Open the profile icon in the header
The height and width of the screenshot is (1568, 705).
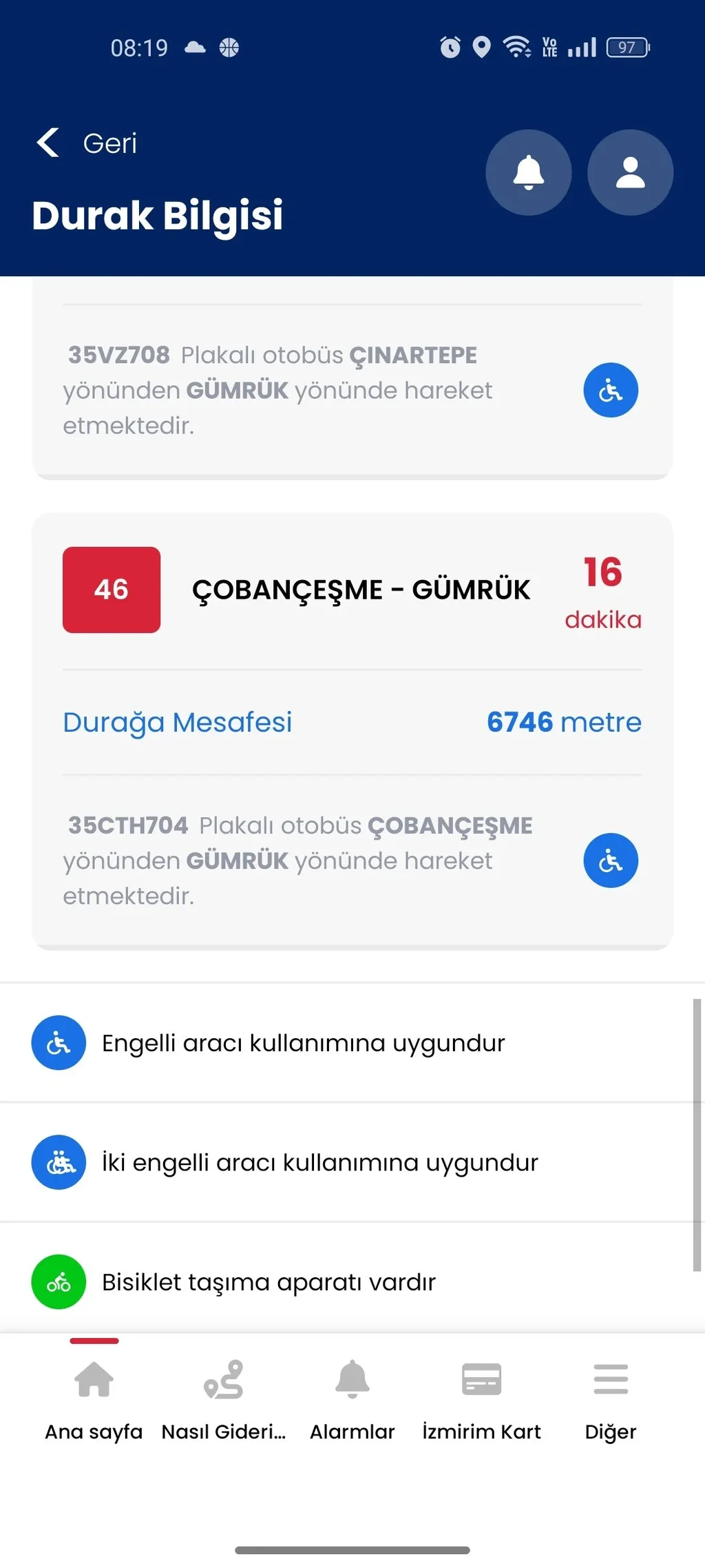[629, 173]
